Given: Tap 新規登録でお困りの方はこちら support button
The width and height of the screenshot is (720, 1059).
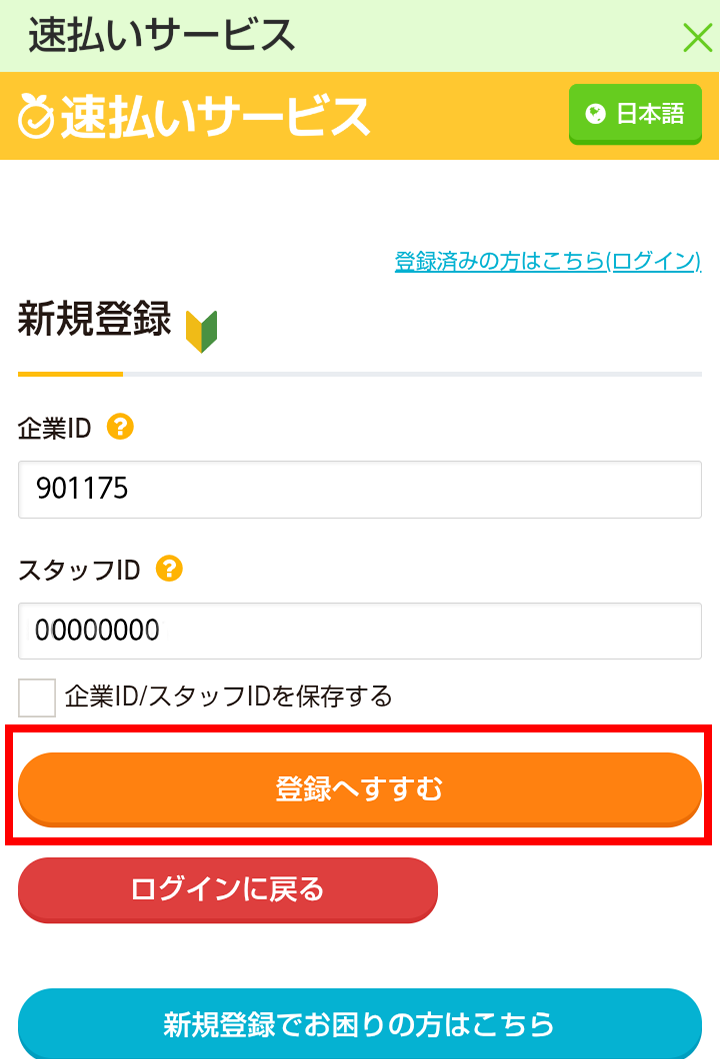Looking at the screenshot, I should [x=360, y=1025].
